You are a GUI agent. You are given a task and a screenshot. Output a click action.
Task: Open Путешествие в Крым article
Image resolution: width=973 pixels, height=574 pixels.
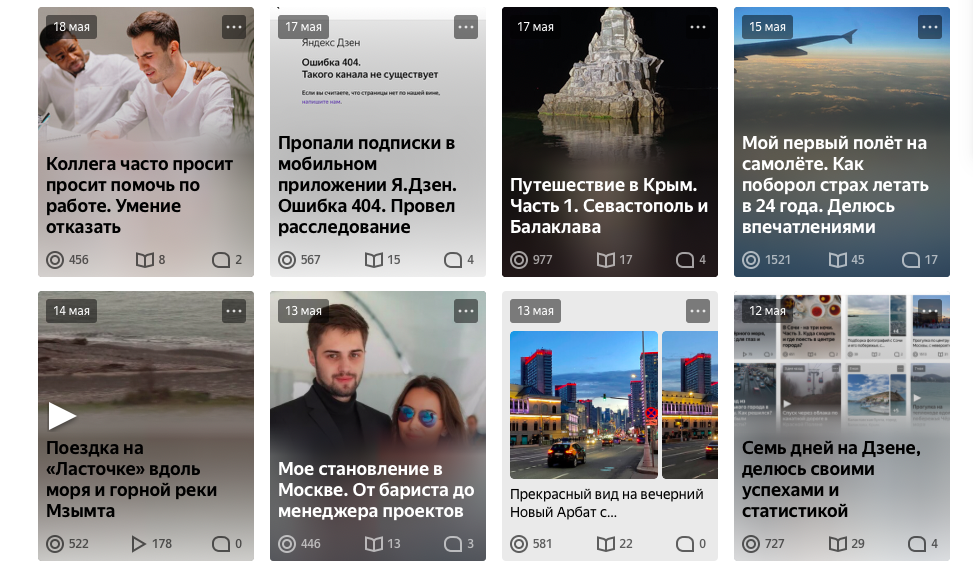coord(609,206)
